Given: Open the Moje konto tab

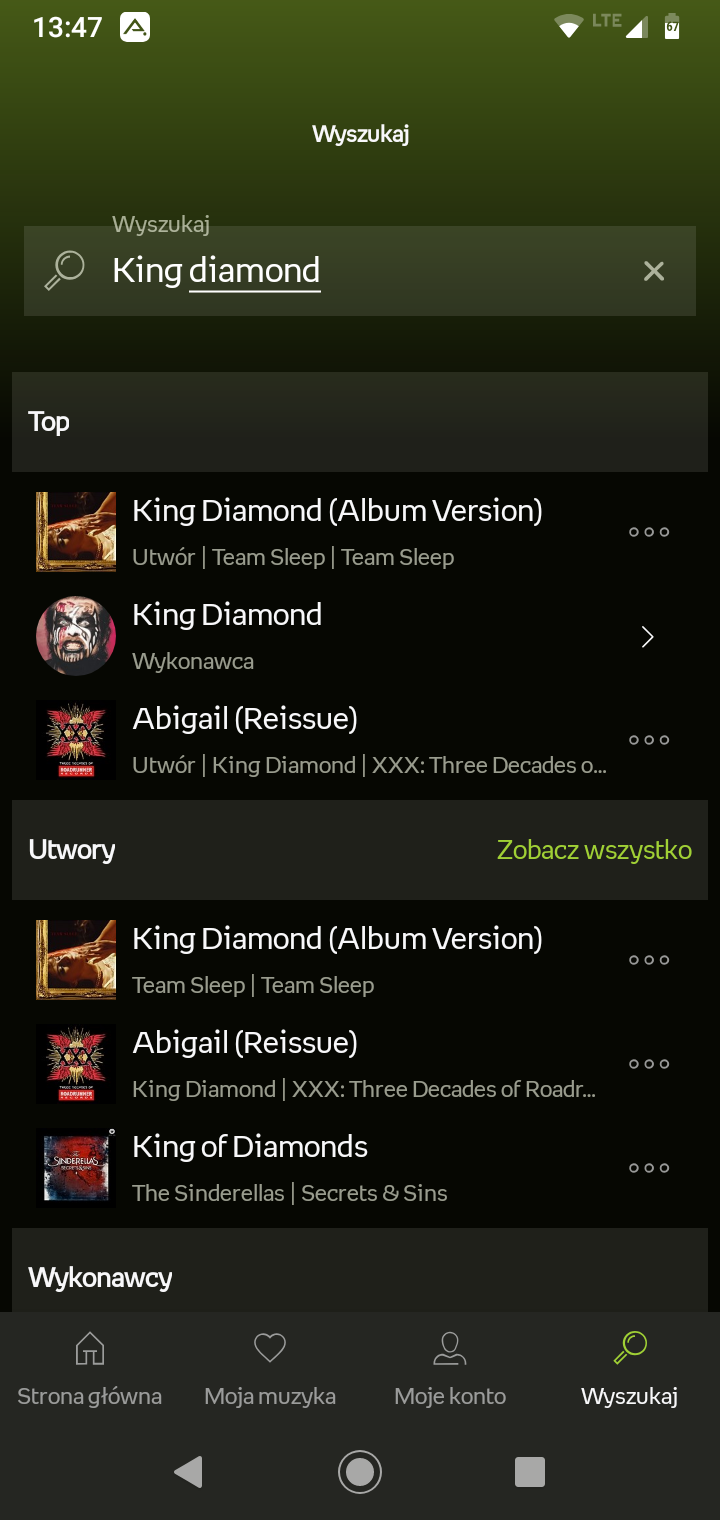Looking at the screenshot, I should pyautogui.click(x=450, y=1368).
